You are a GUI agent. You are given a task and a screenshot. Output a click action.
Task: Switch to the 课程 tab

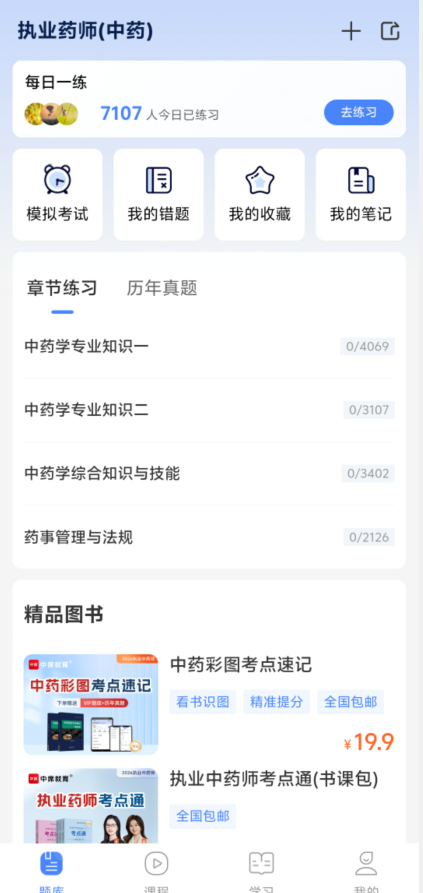click(156, 871)
